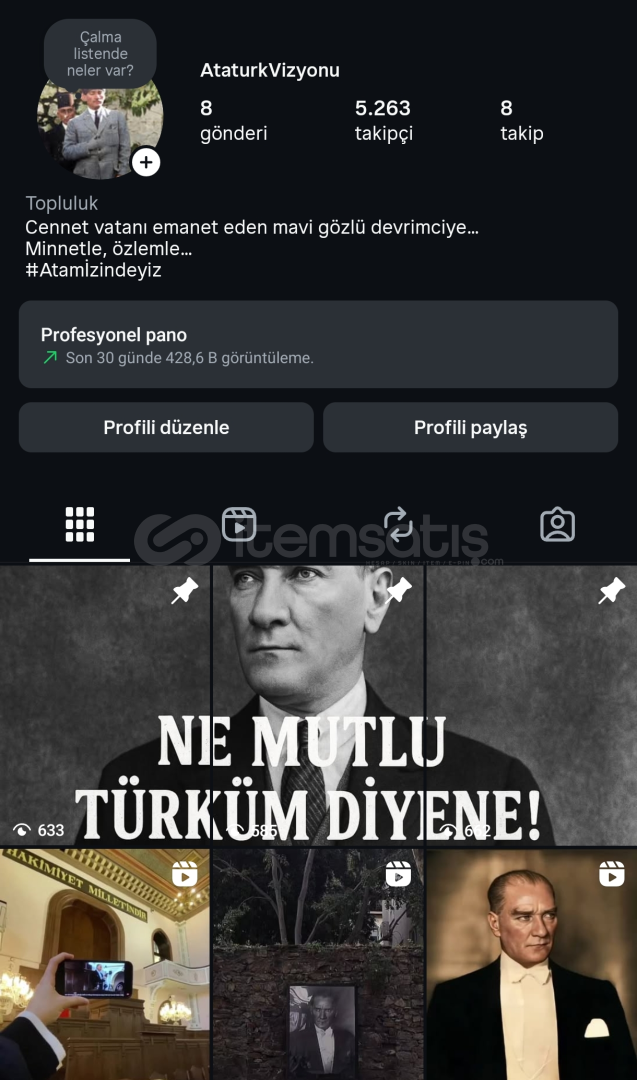Open the pinned post with 633 views
The image size is (637, 1080).
(105, 705)
